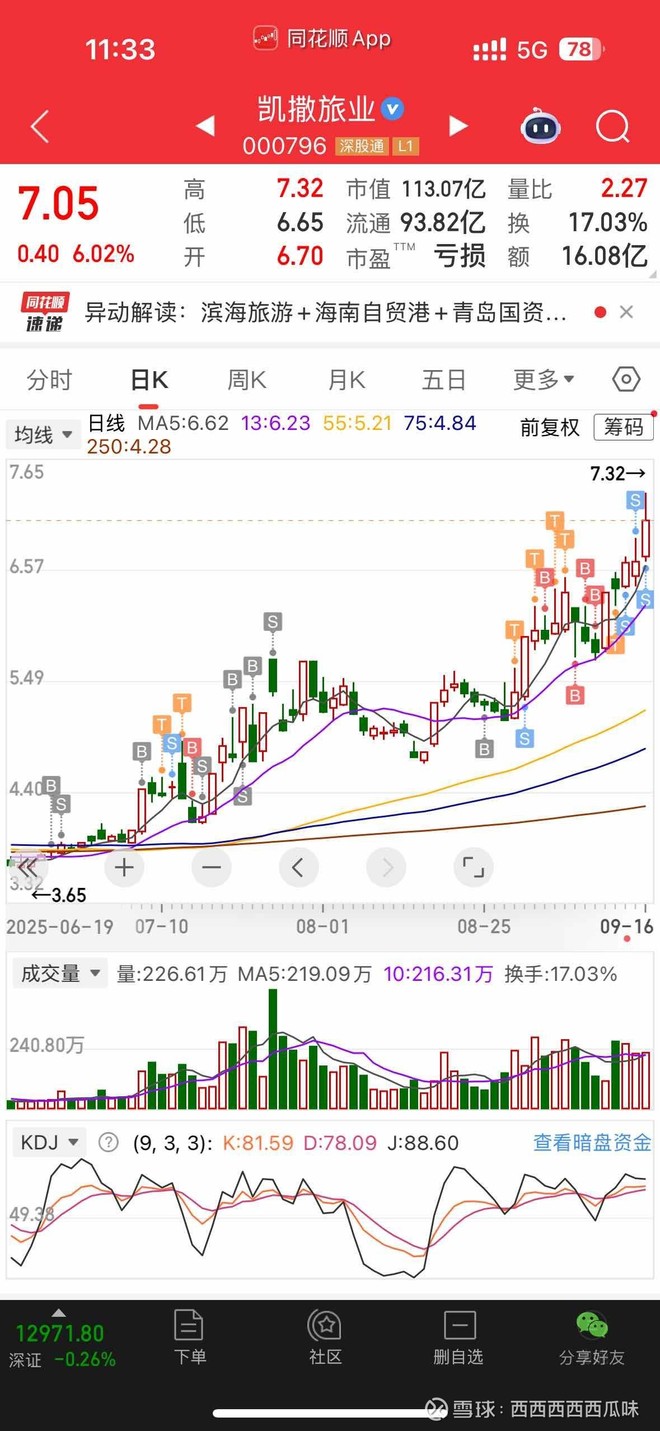
Task: Go back to the previous page
Action: [40, 127]
